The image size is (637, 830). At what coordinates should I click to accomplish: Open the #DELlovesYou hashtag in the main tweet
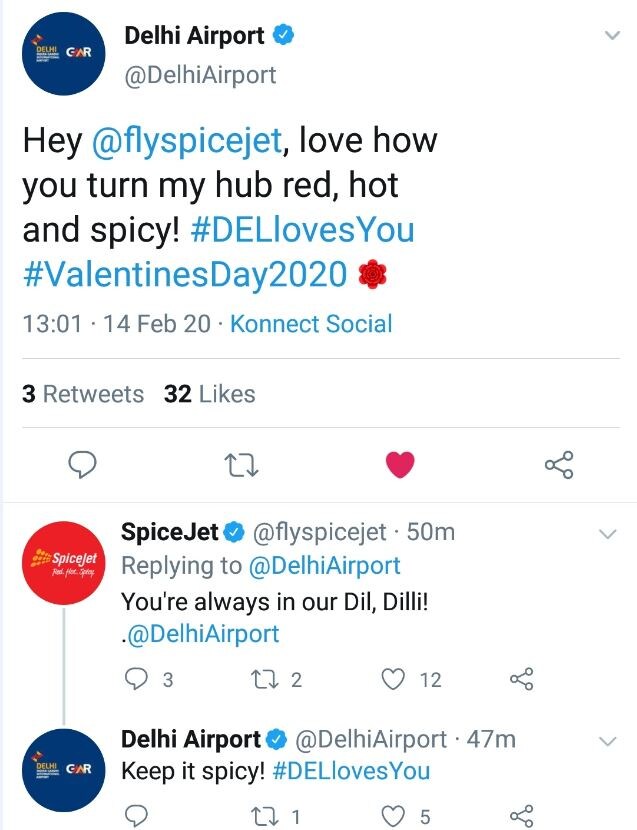click(301, 230)
